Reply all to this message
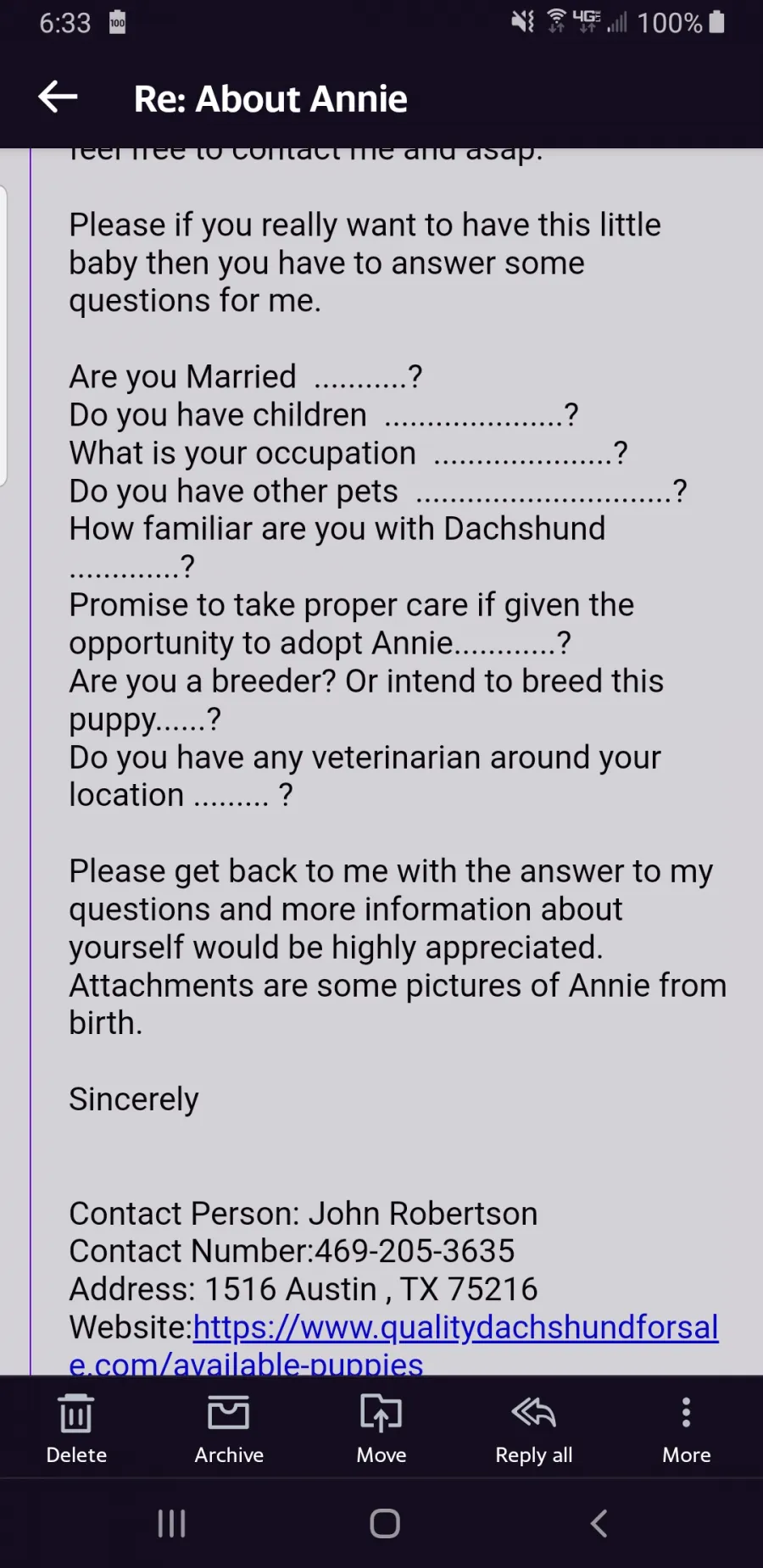This screenshot has width=763, height=1568. click(x=534, y=1429)
